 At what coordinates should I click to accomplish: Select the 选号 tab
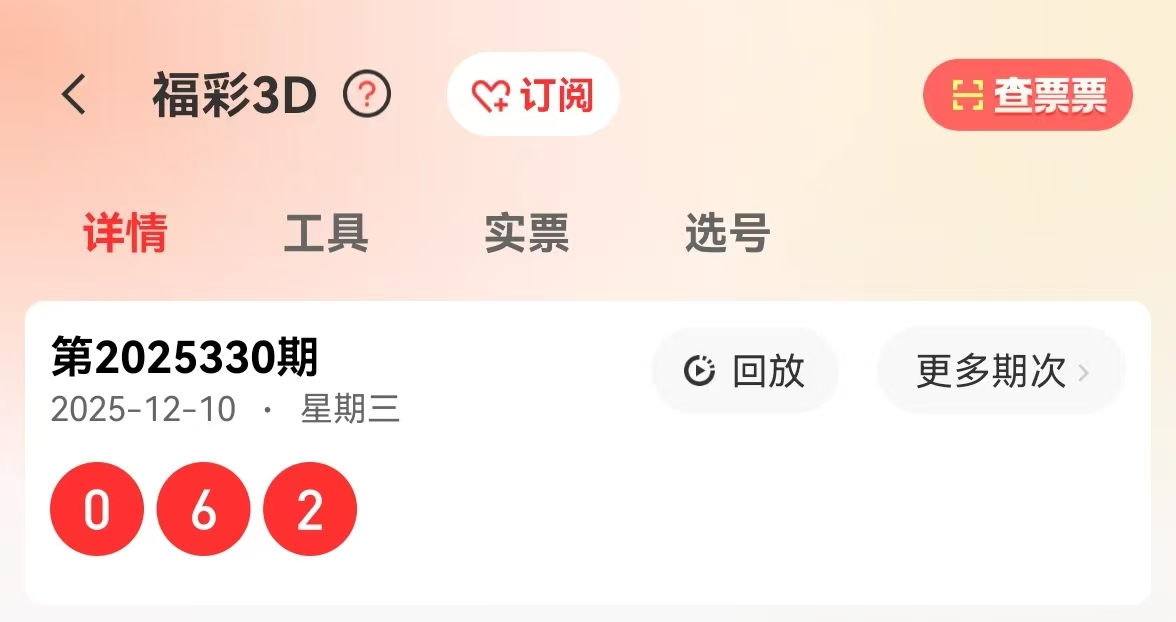(727, 233)
